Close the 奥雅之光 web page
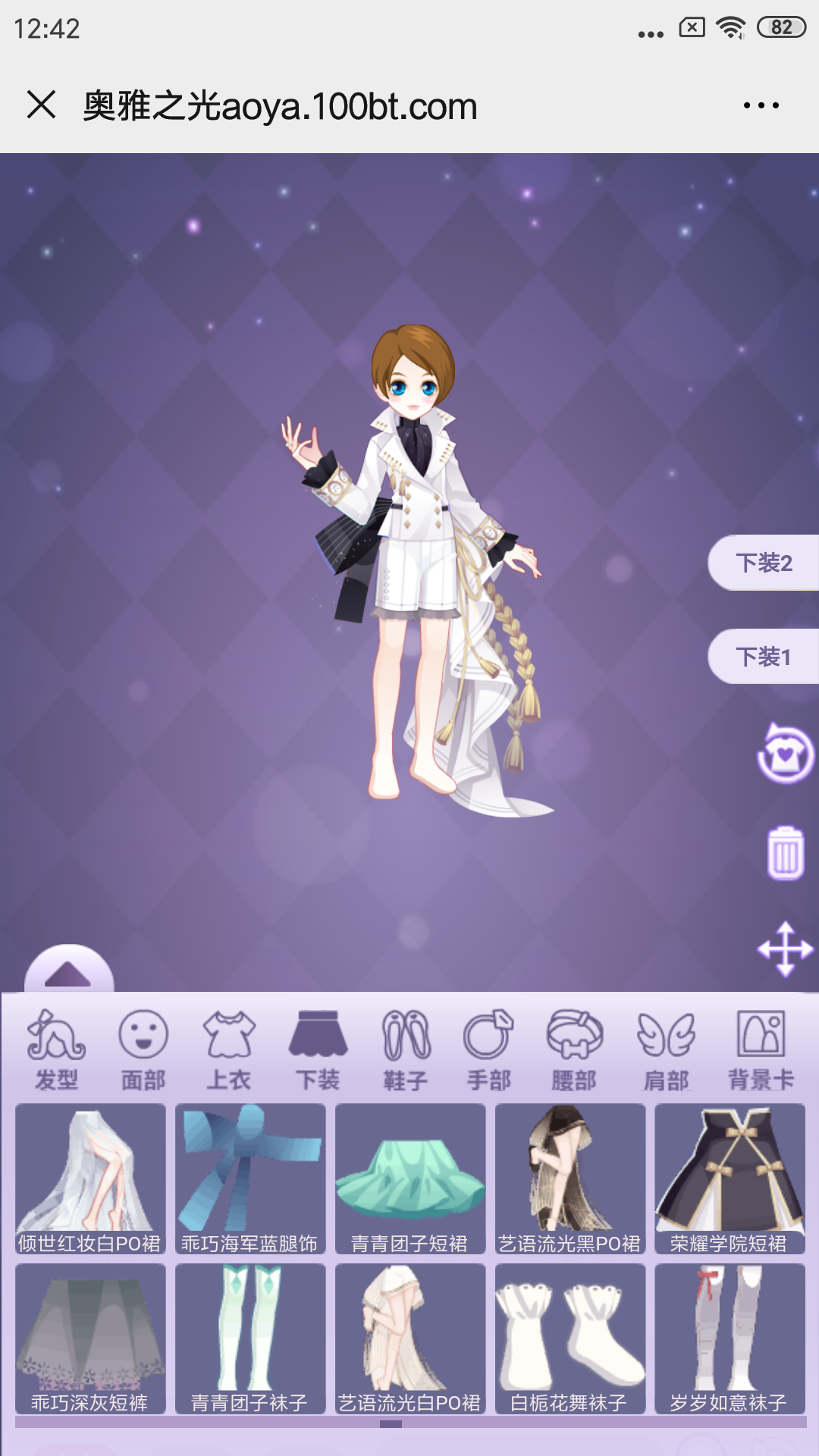The image size is (819, 1456). 42,105
